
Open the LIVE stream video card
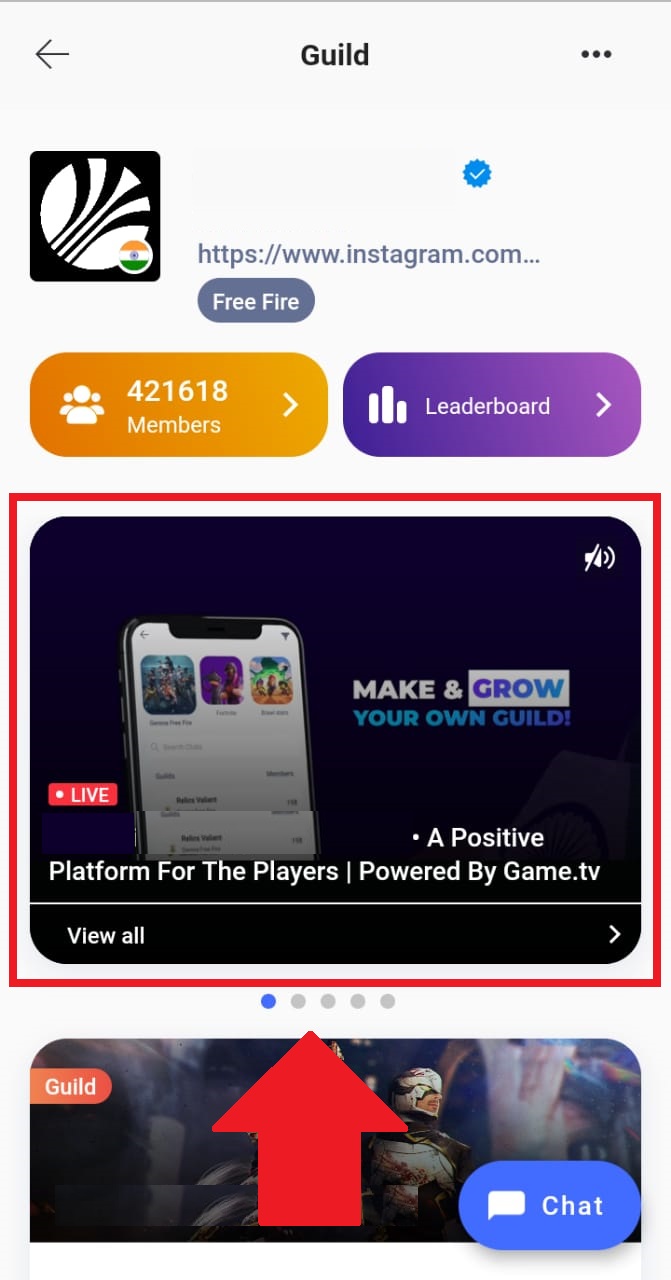click(x=335, y=710)
